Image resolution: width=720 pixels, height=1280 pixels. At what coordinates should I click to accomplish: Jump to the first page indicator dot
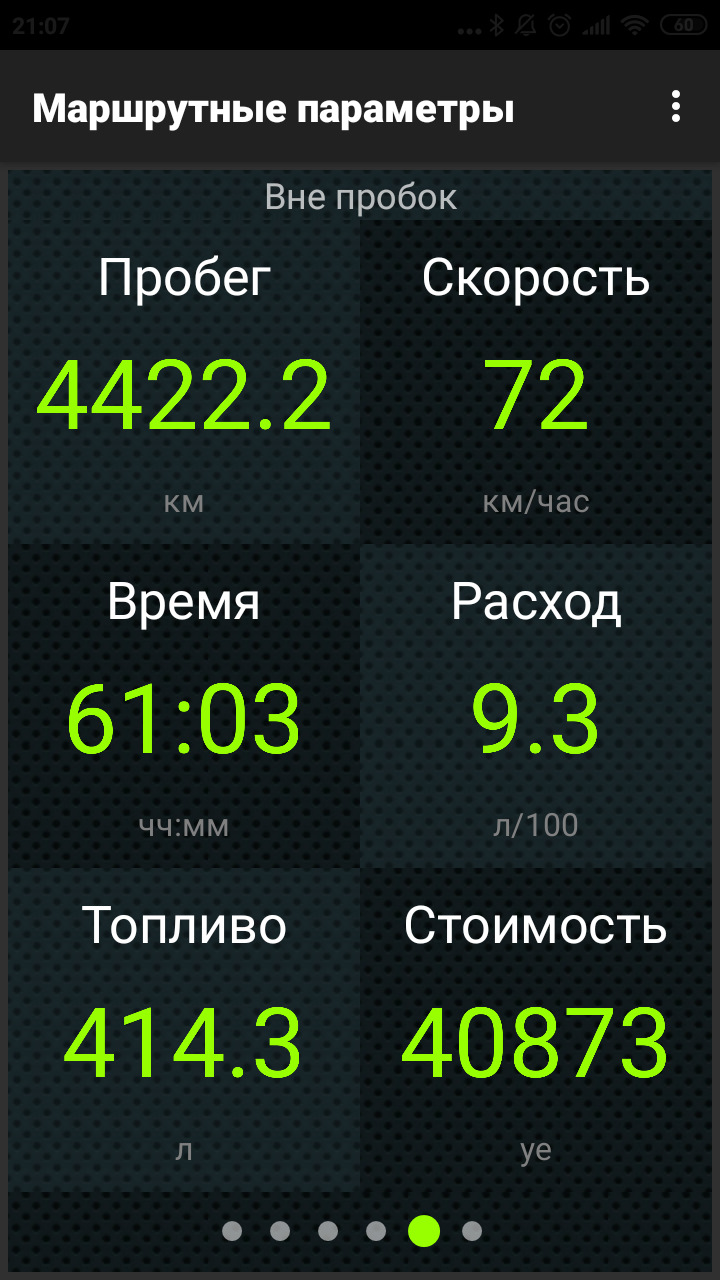coord(232,1231)
